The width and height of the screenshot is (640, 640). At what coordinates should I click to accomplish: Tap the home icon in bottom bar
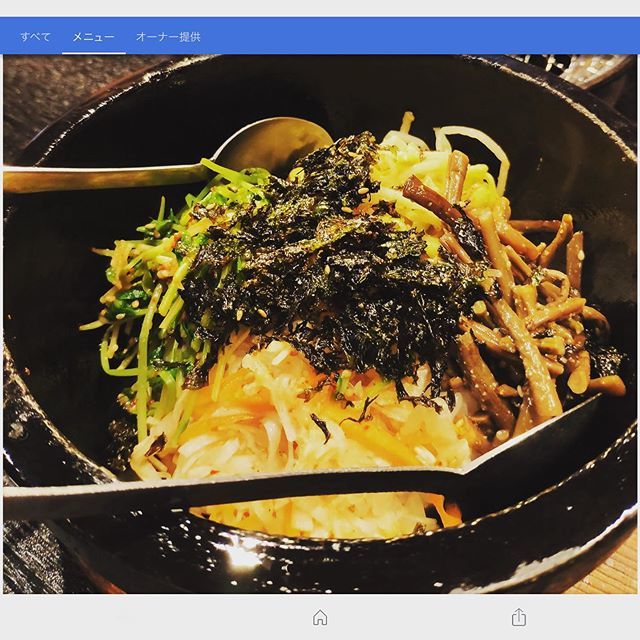coord(320,618)
